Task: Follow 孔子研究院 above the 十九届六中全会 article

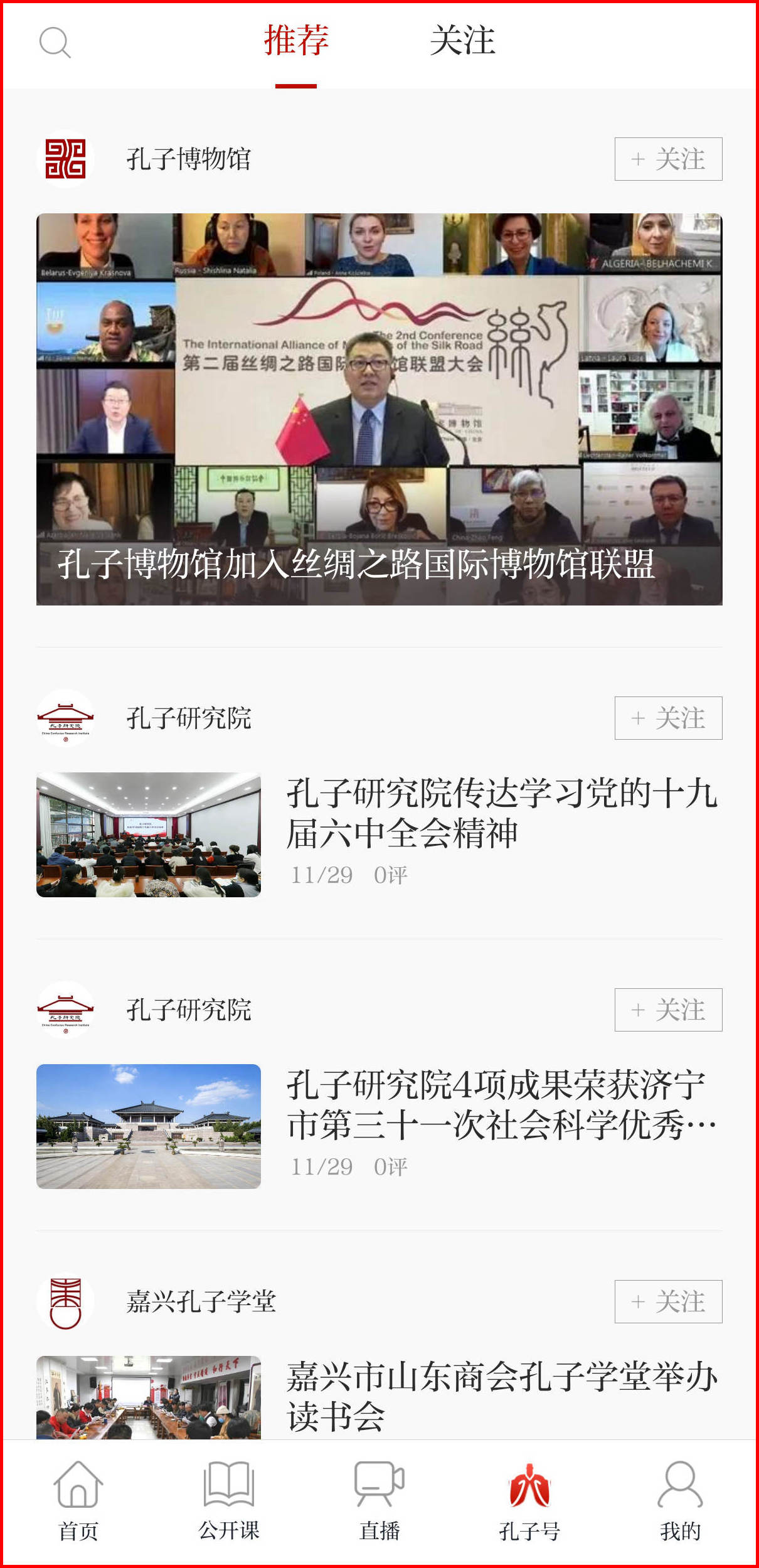Action: click(668, 718)
